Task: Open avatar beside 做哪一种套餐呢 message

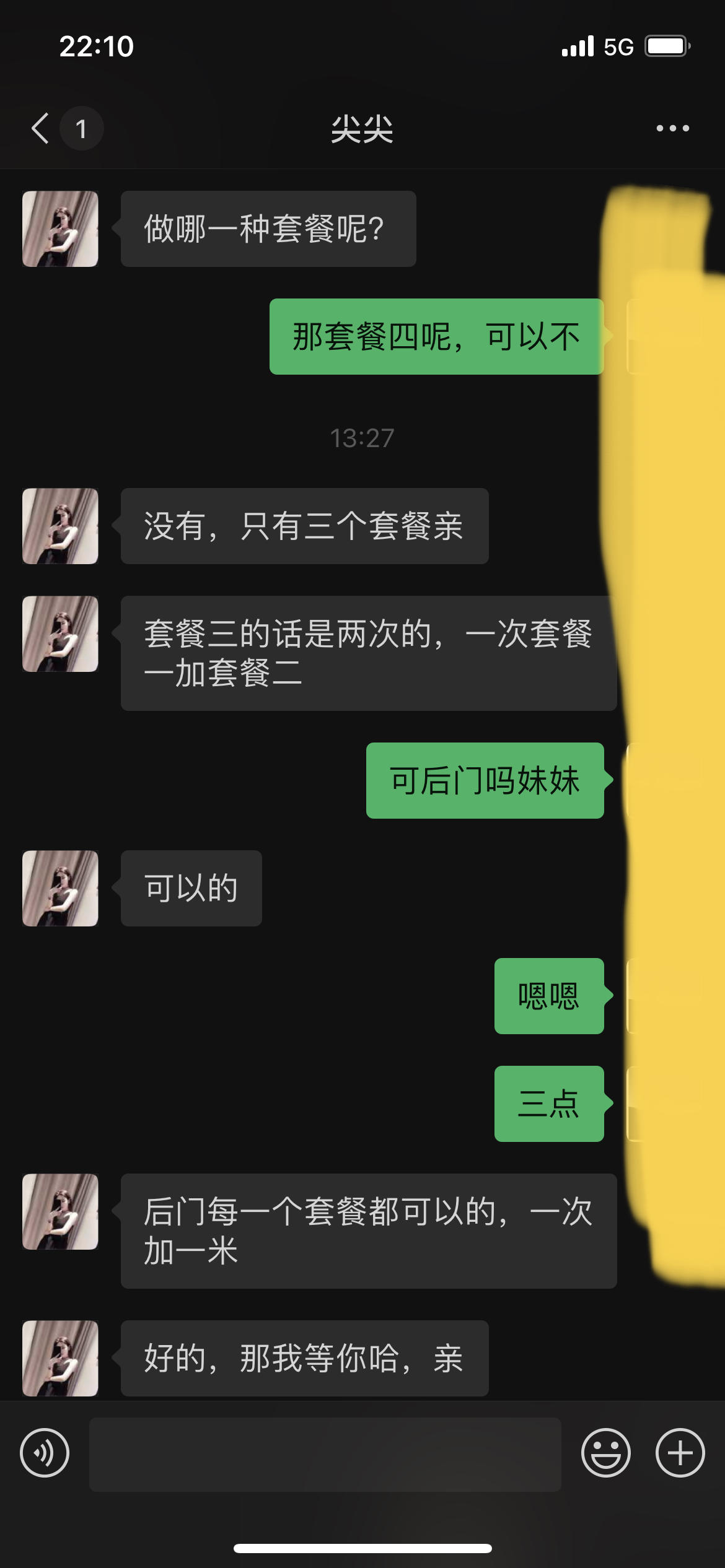Action: (60, 229)
